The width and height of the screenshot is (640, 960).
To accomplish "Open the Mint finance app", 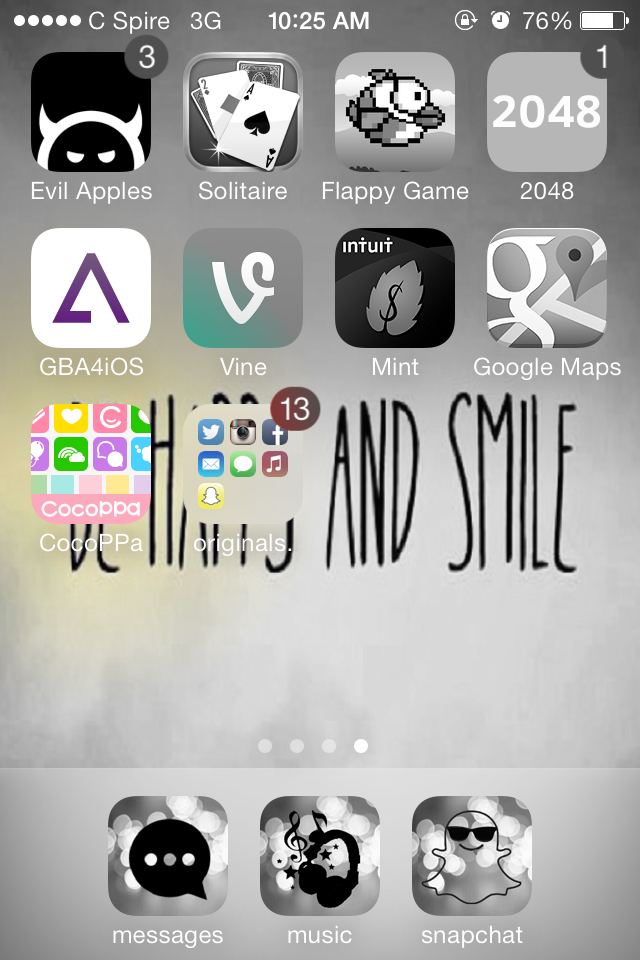I will pyautogui.click(x=395, y=288).
